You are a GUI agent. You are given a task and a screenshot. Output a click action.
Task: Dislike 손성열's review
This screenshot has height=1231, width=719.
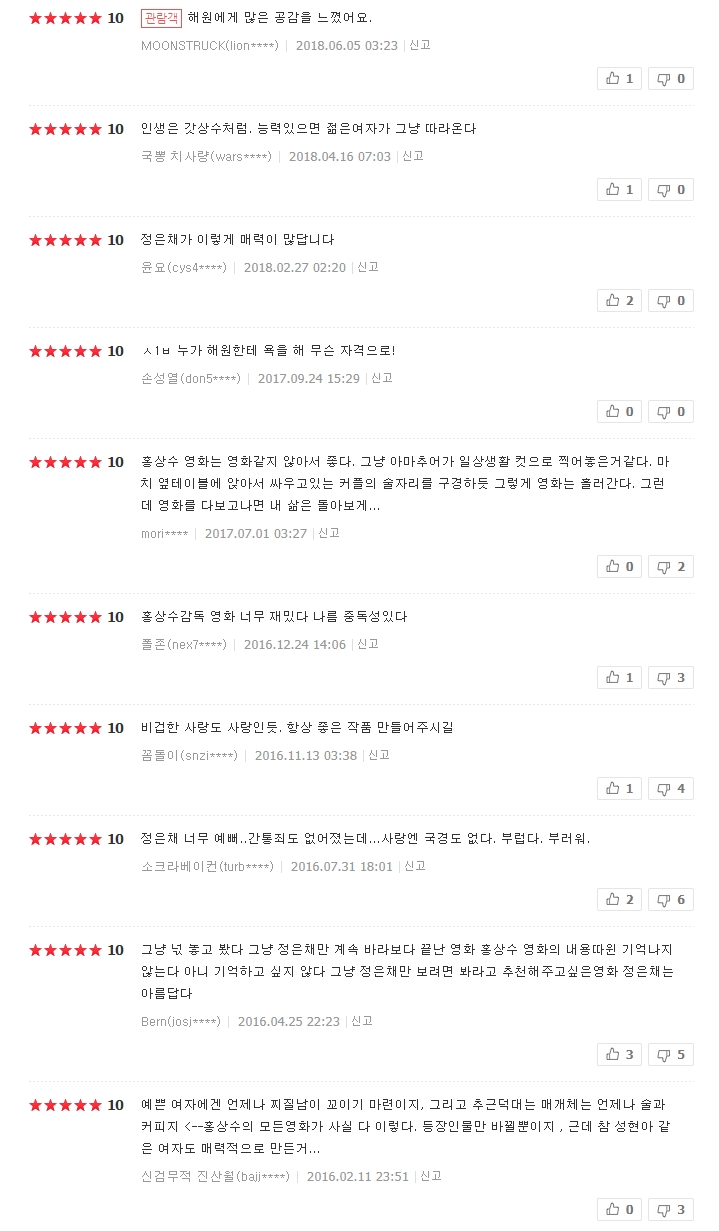pyautogui.click(x=670, y=411)
